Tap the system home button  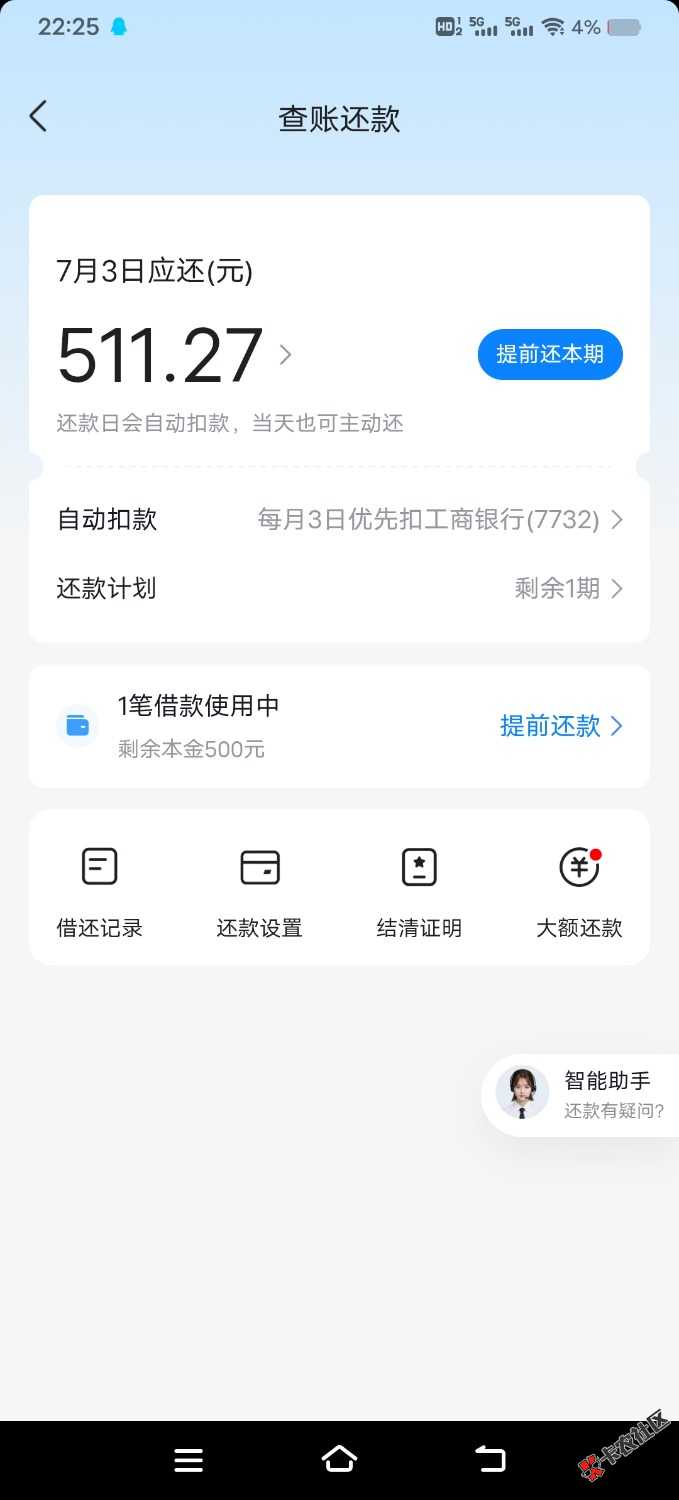point(340,1460)
